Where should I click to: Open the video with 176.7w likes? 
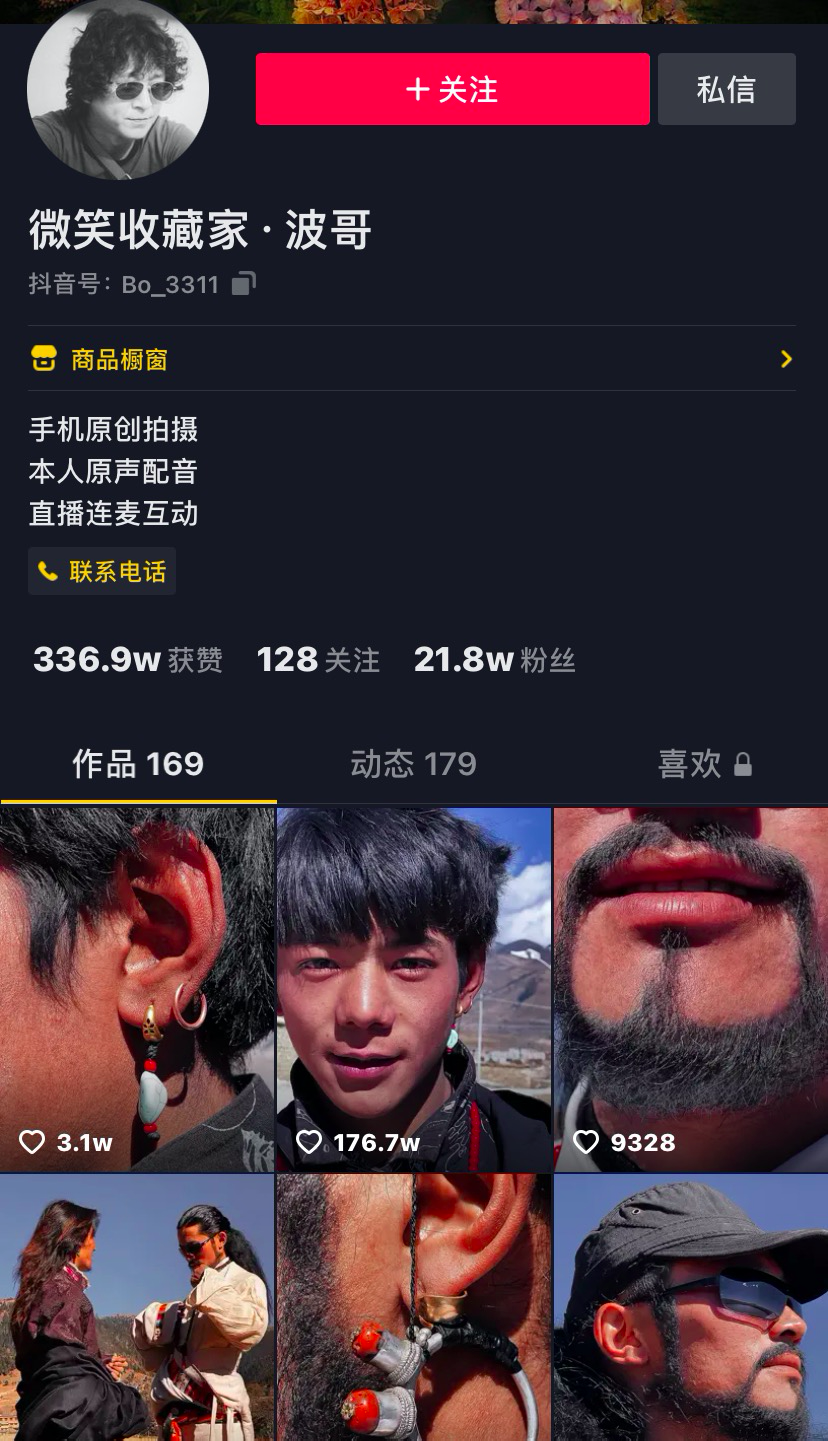click(x=413, y=989)
